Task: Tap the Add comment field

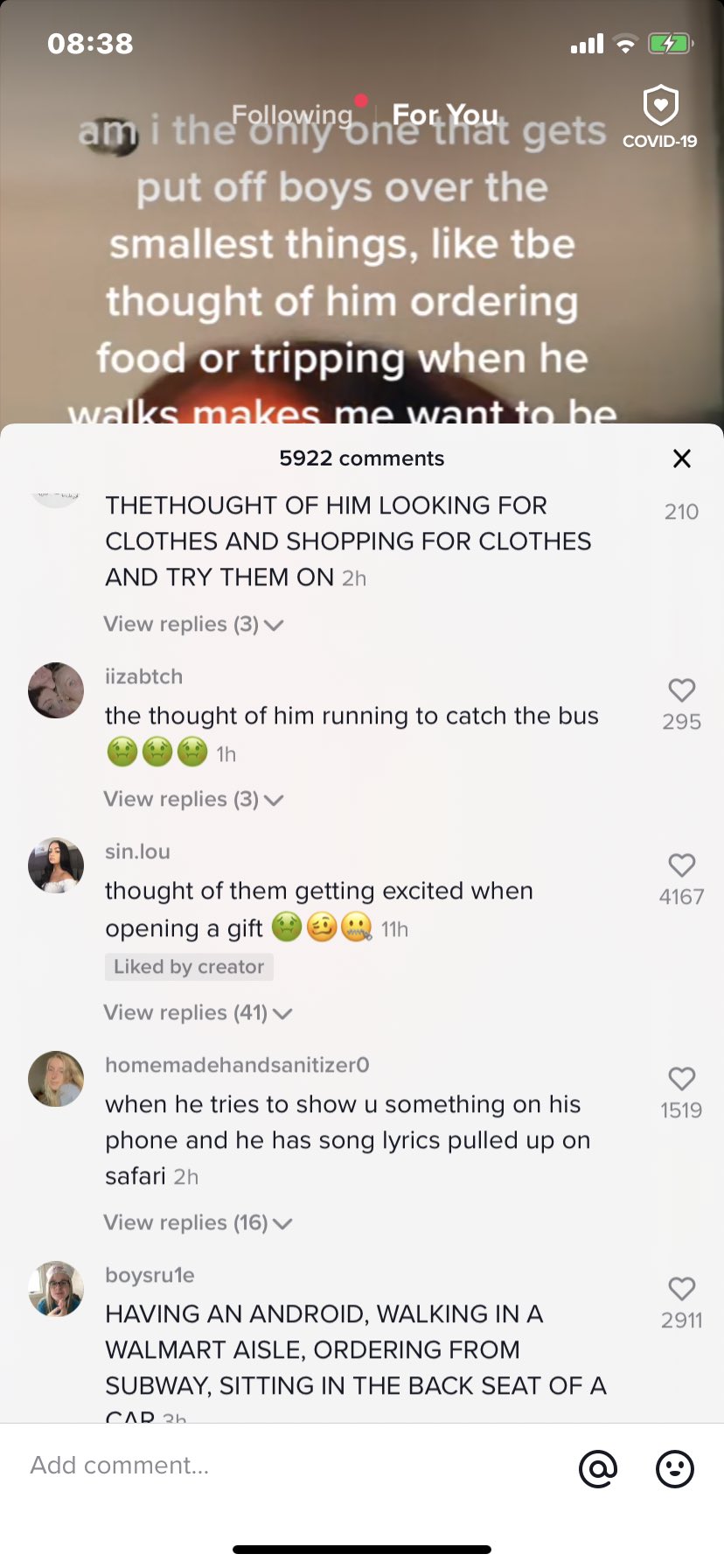Action: tap(289, 1465)
